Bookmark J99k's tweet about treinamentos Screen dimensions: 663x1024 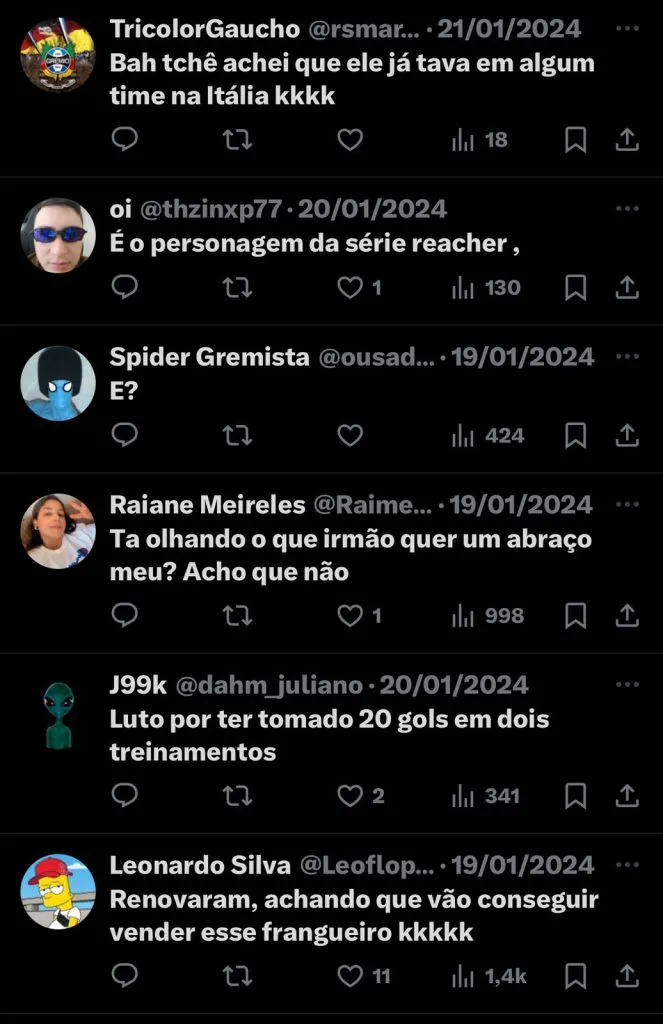(575, 796)
